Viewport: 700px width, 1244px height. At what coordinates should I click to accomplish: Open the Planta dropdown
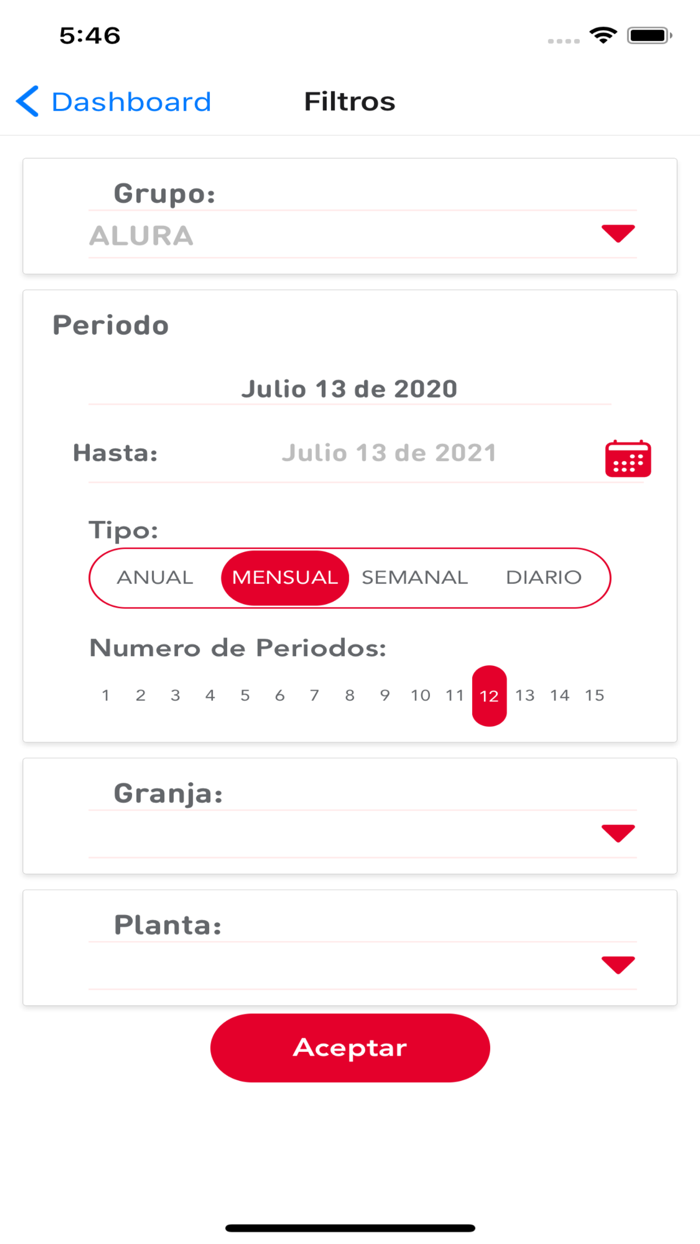pyautogui.click(x=618, y=965)
